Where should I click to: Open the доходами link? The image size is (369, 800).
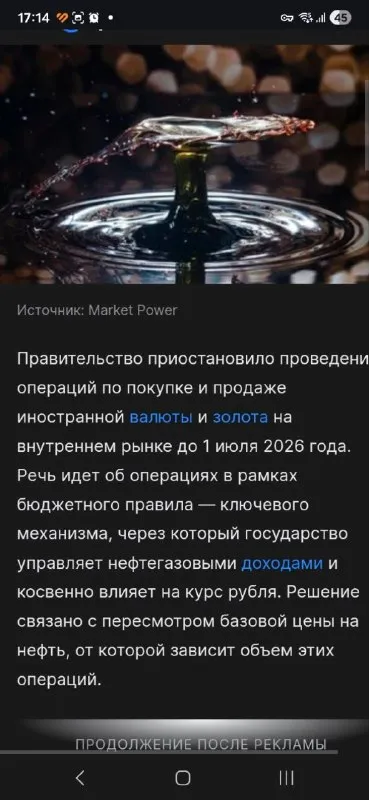282,563
